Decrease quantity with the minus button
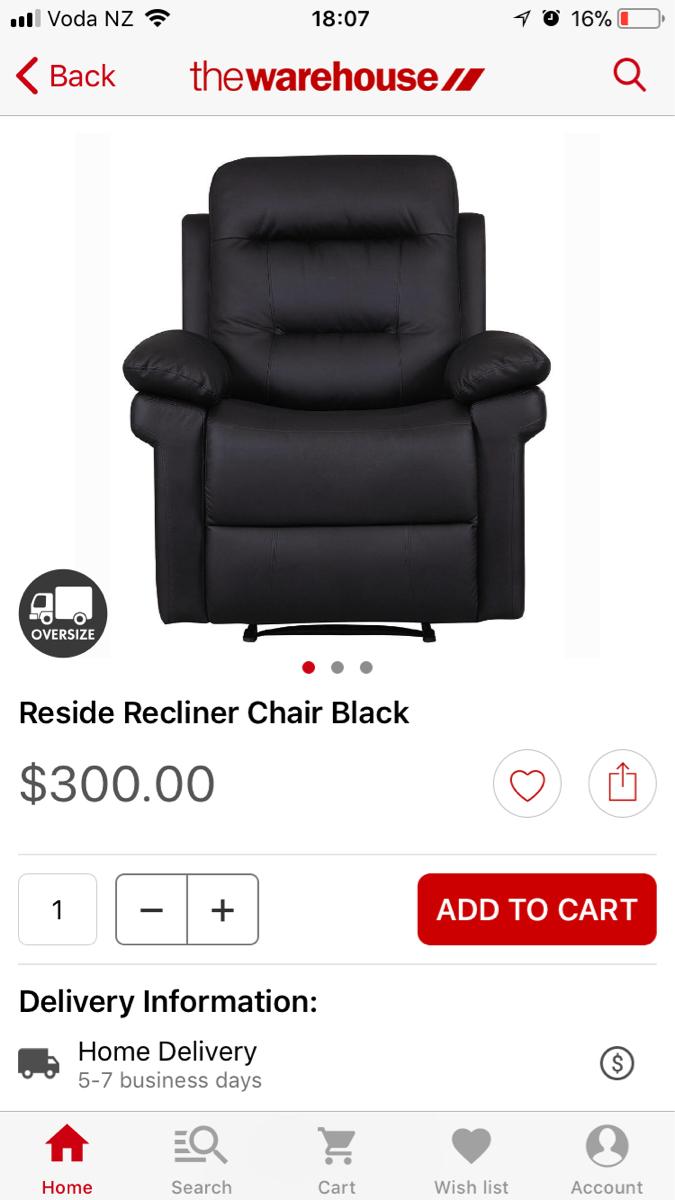Screen dimensions: 675x1200 coord(152,909)
